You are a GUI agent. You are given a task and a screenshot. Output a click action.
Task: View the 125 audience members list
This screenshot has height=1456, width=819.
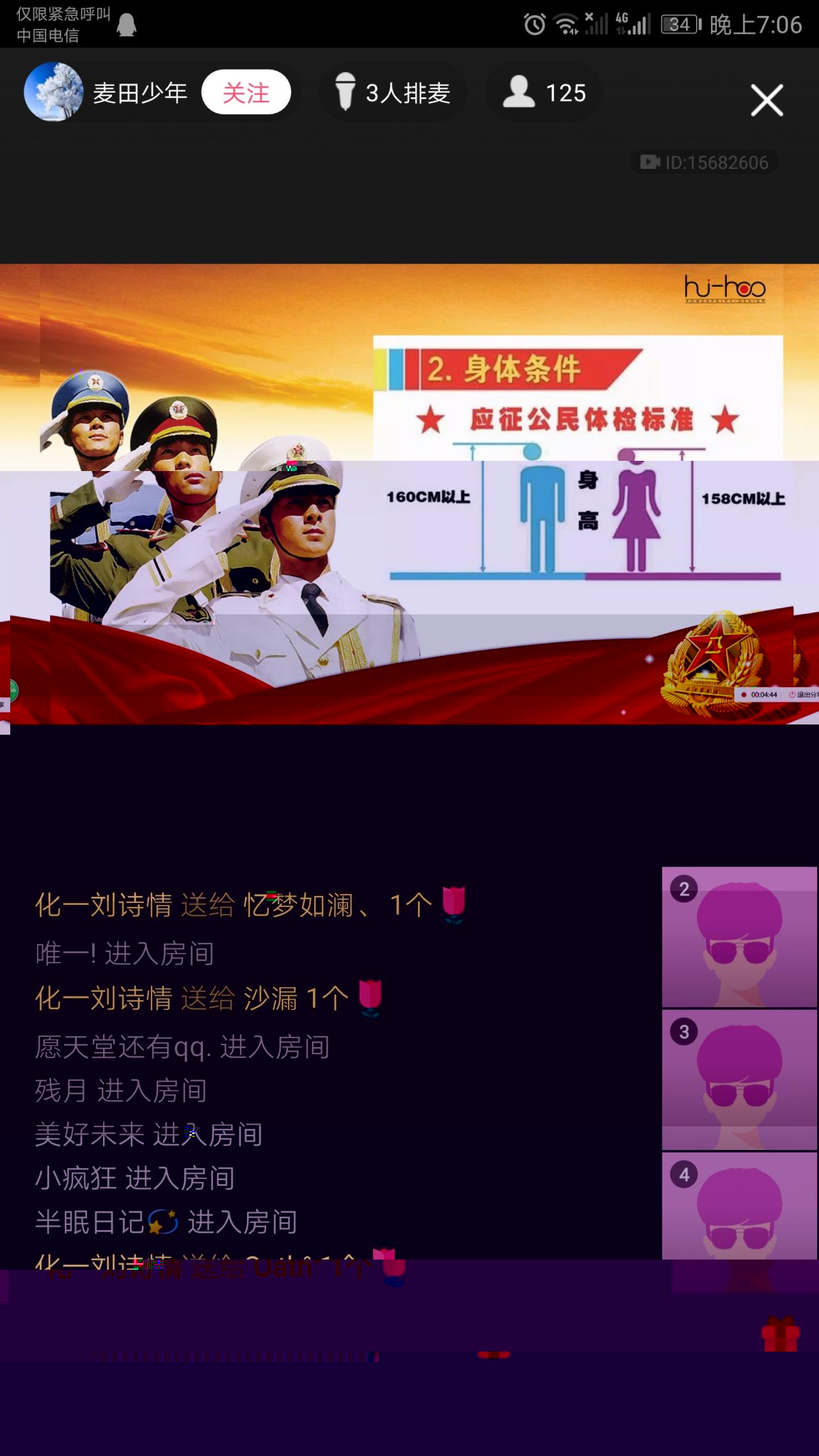click(545, 93)
